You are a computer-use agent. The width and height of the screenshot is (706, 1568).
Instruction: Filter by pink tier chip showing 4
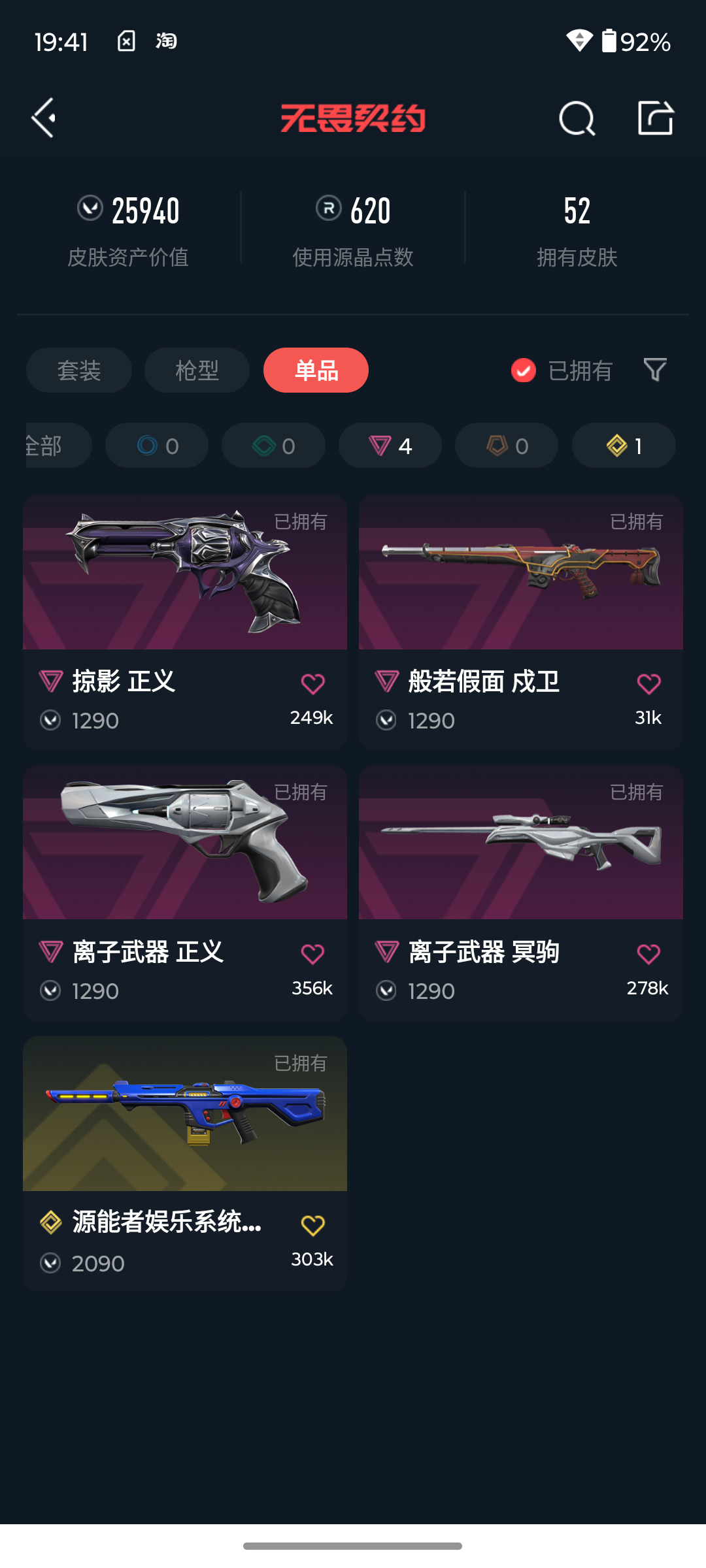click(390, 446)
